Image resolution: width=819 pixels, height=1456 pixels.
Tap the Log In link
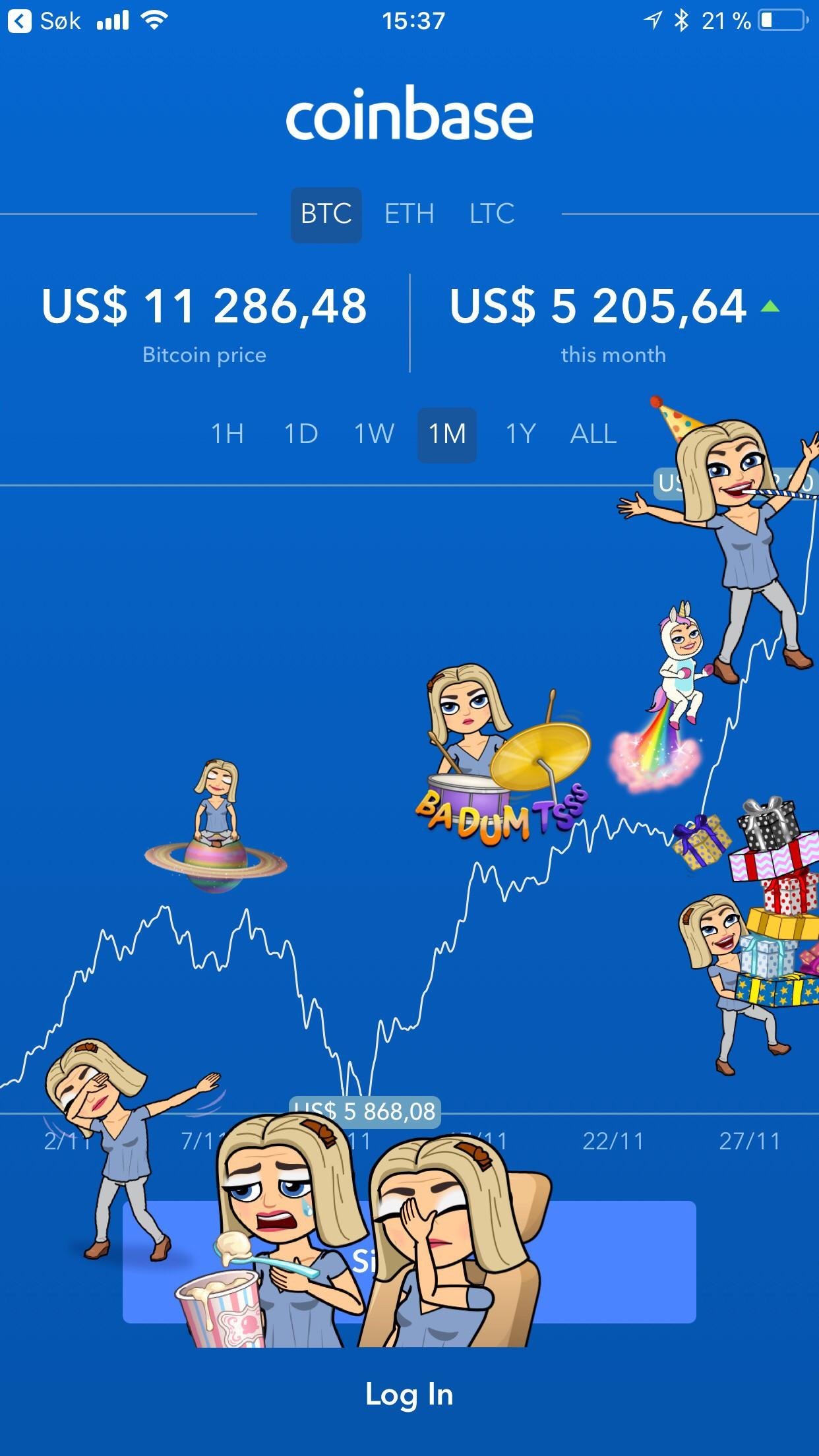[x=409, y=1395]
